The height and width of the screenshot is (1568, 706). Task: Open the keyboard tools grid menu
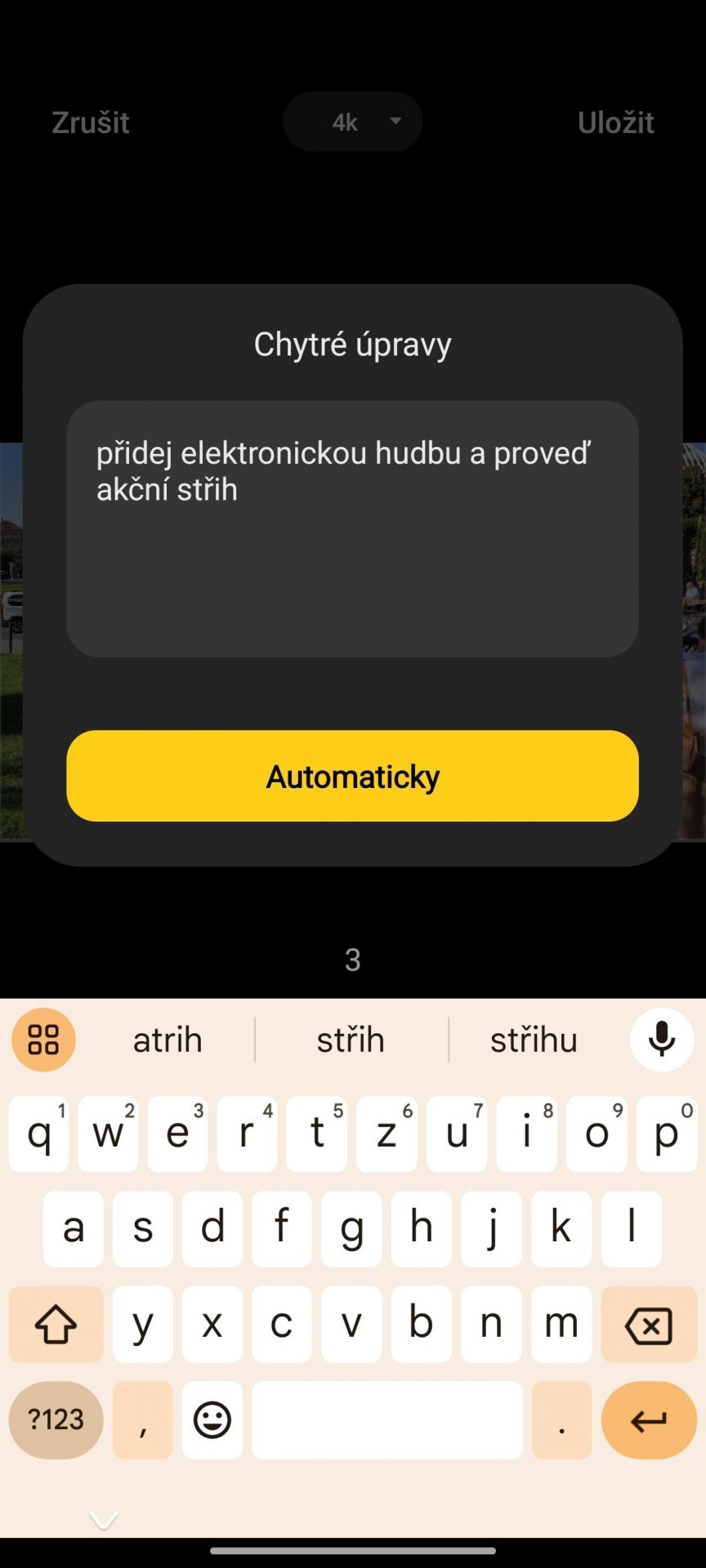(x=43, y=1040)
